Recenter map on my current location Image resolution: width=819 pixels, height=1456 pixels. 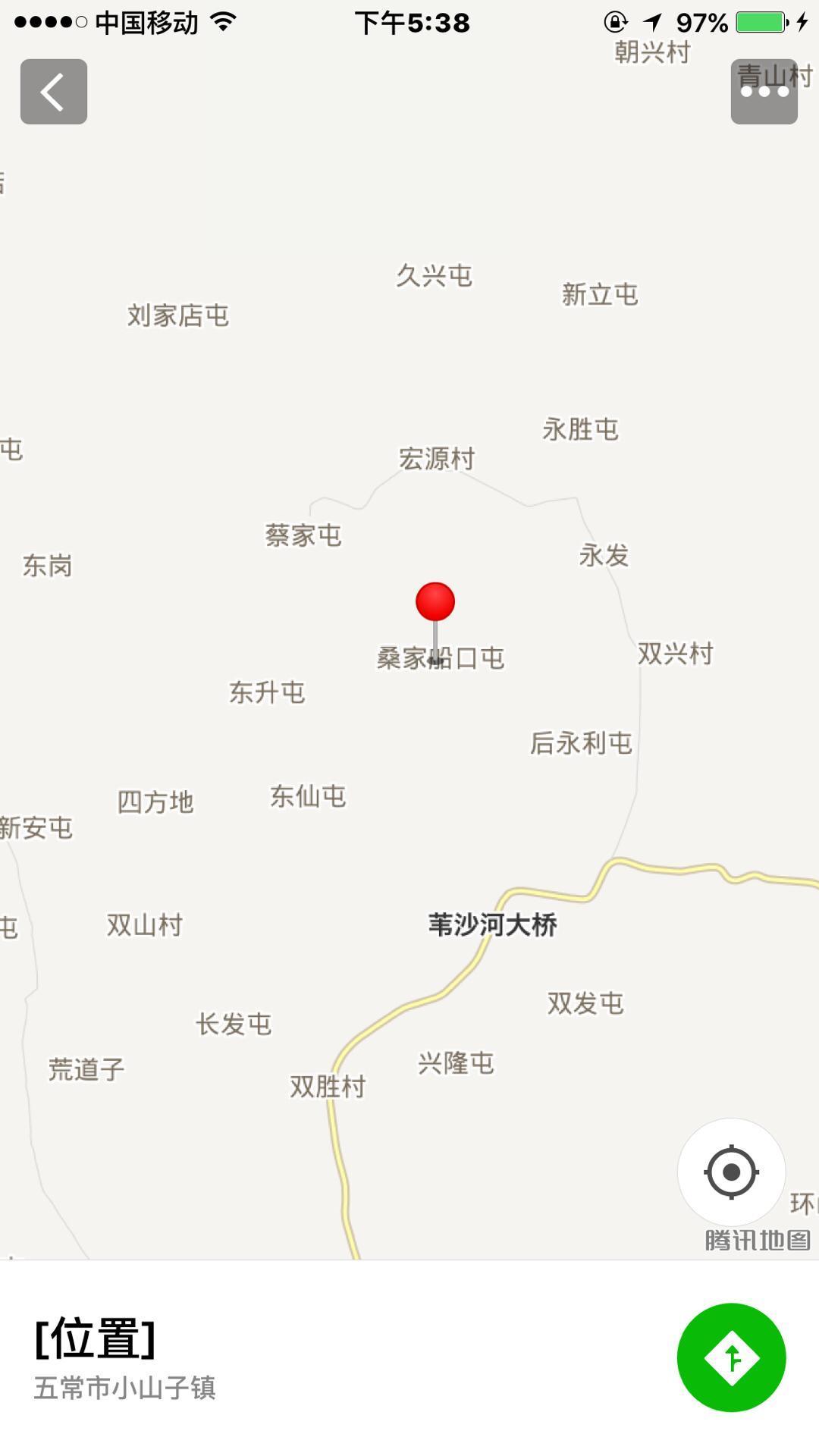click(731, 1172)
